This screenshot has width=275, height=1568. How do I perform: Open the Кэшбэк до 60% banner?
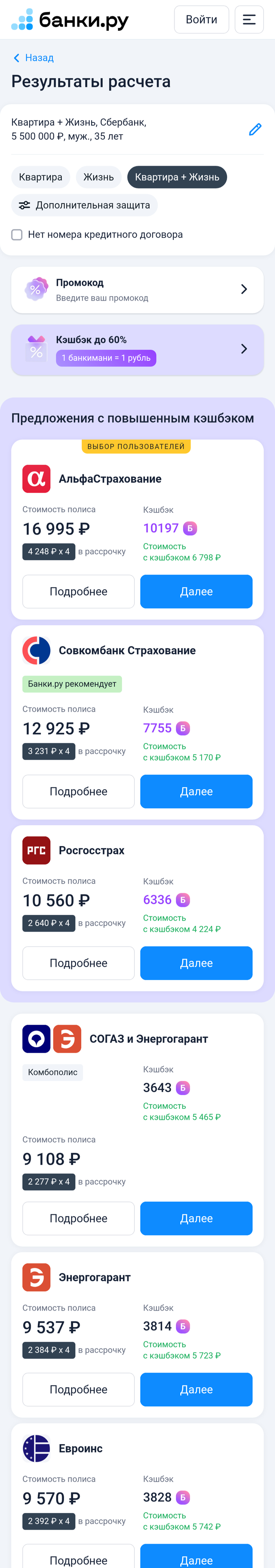pyautogui.click(x=137, y=349)
